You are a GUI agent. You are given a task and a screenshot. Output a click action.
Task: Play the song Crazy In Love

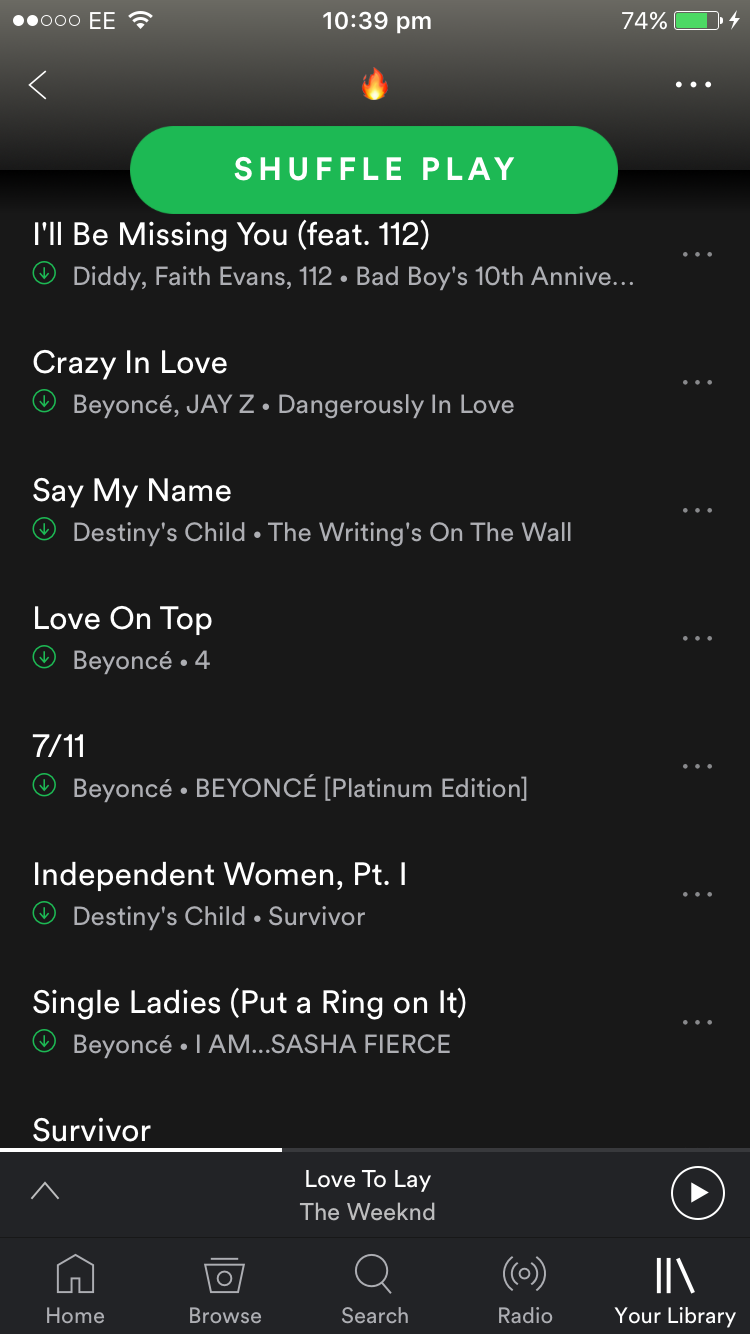tap(300, 382)
